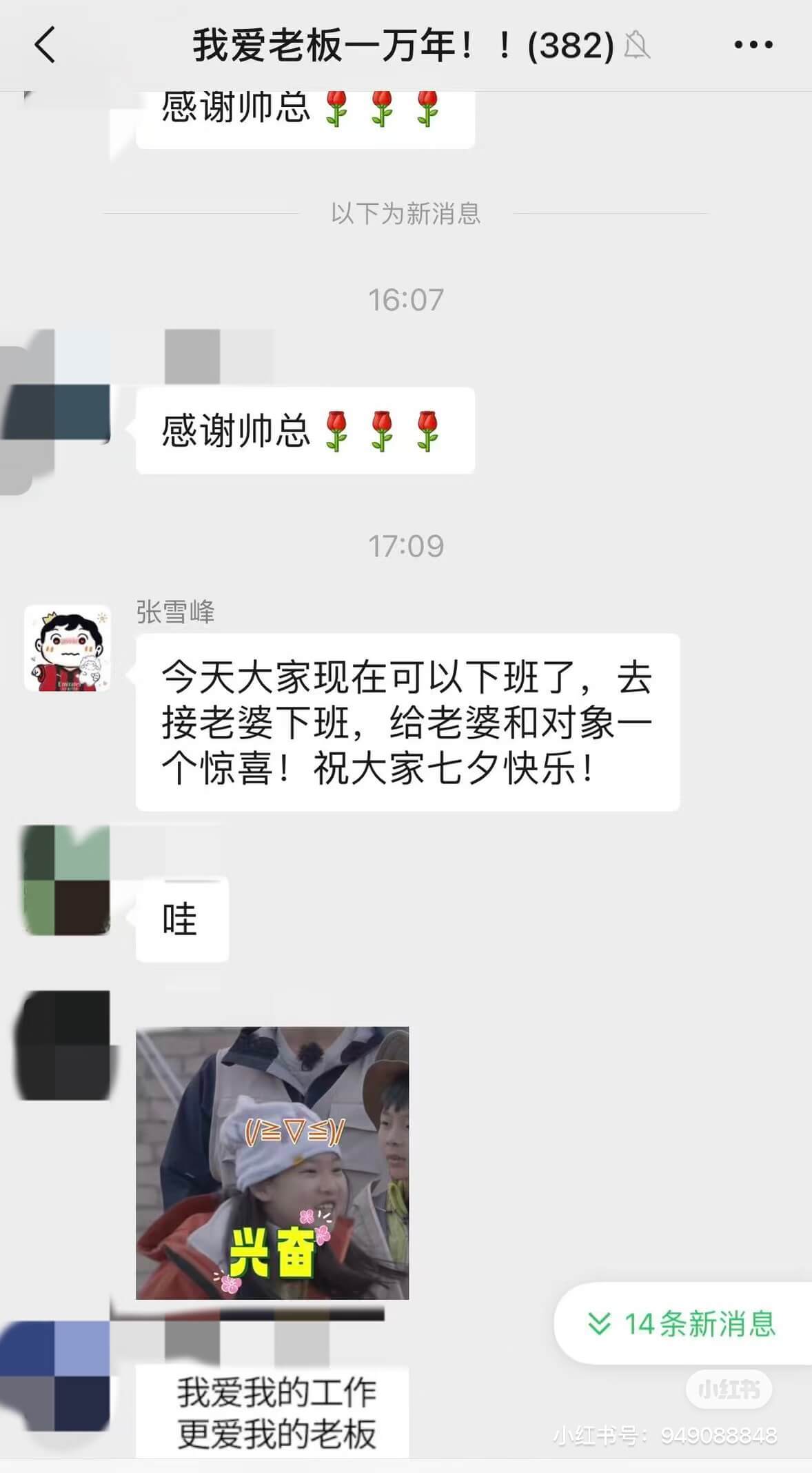The height and width of the screenshot is (1473, 812).
Task: Jump to the 14条新消息 unread messages
Action: (x=682, y=1323)
